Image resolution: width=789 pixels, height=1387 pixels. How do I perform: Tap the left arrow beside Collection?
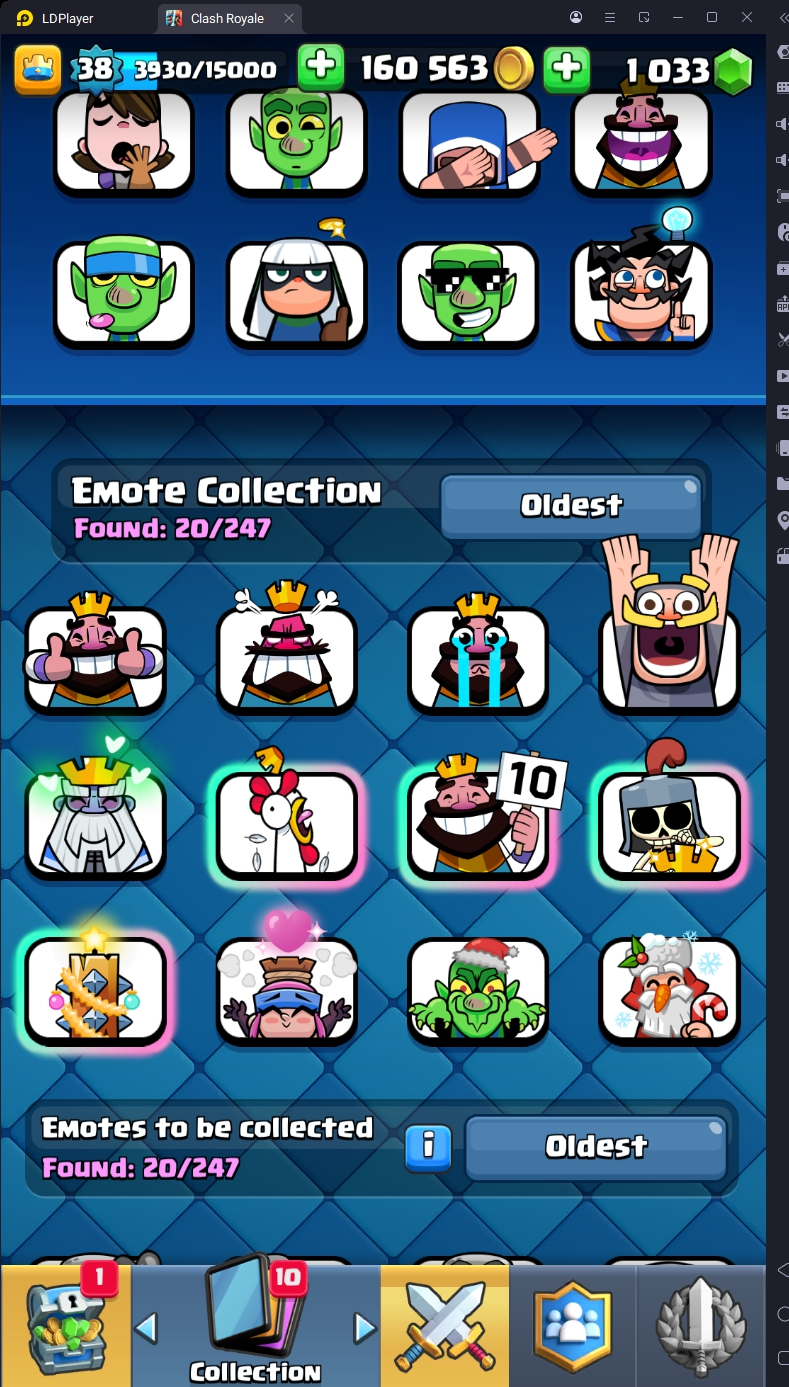click(x=146, y=1327)
